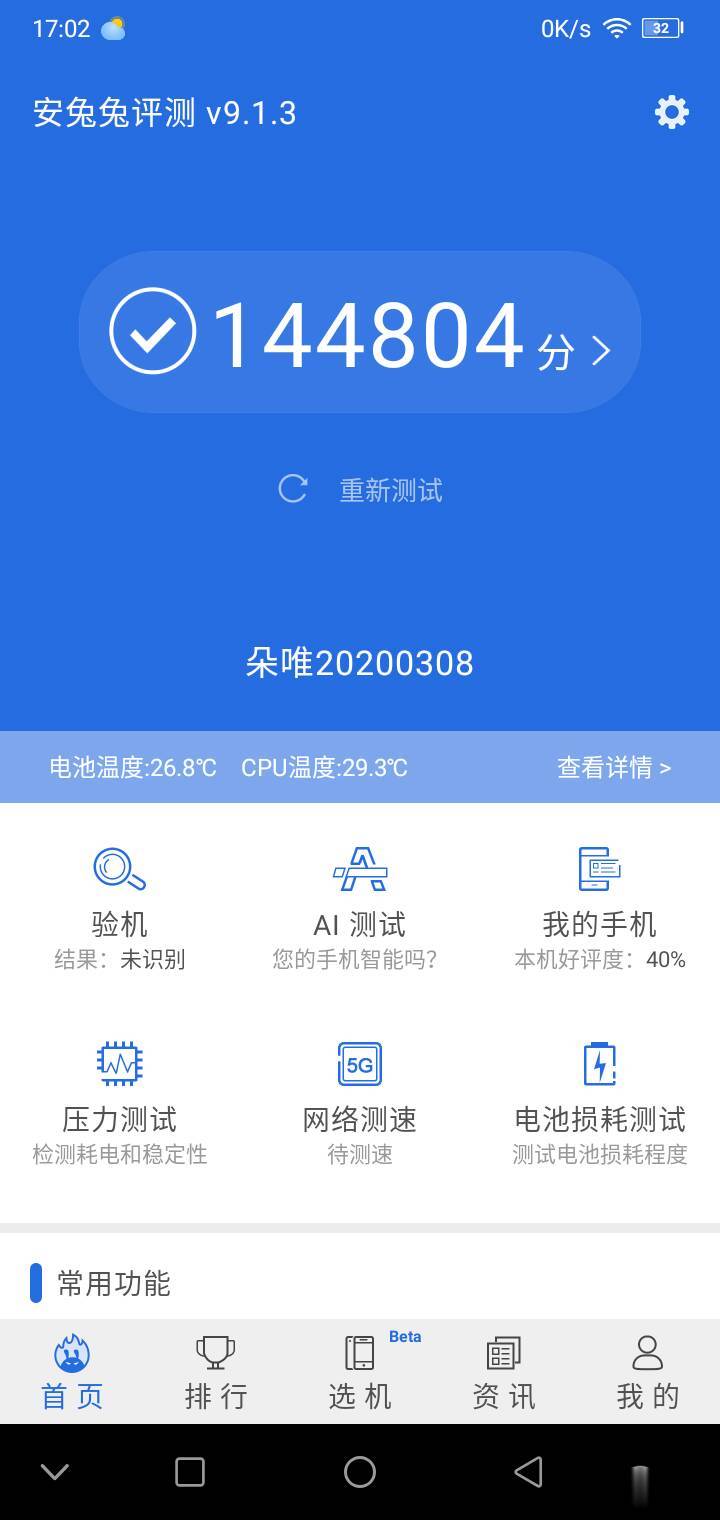Screen dimensions: 720x1520
Task: Open the settings gear icon
Action: tap(671, 112)
